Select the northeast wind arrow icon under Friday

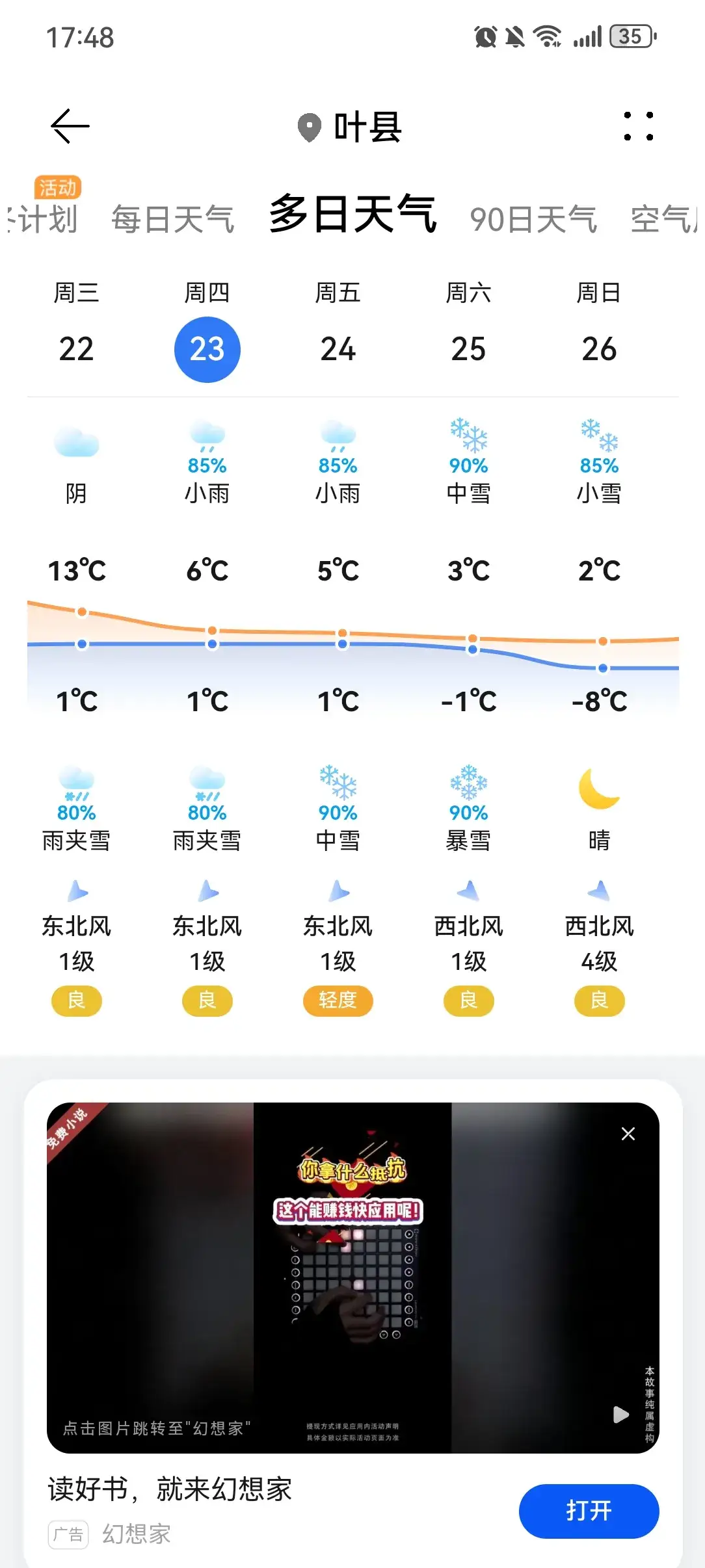pos(338,892)
